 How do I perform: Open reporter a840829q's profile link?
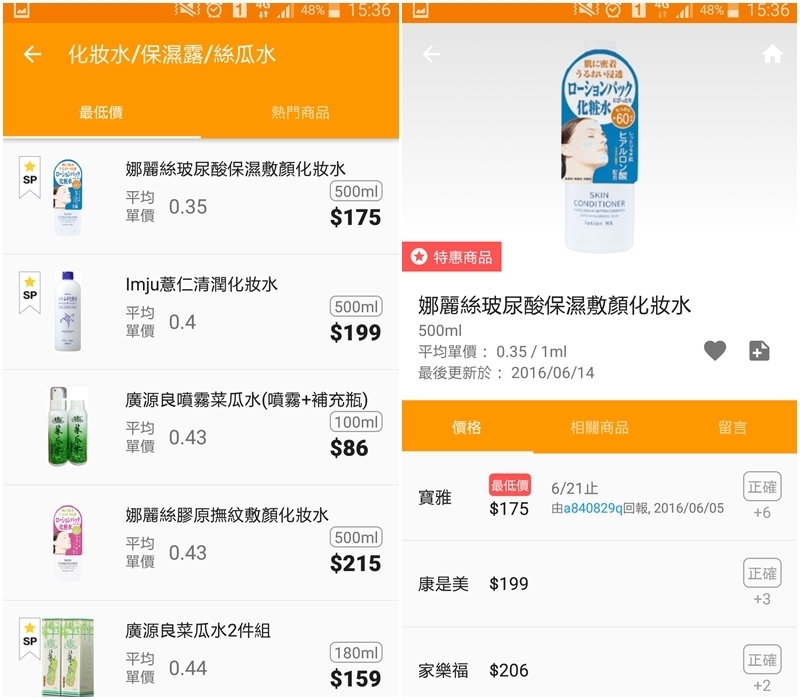[593, 508]
